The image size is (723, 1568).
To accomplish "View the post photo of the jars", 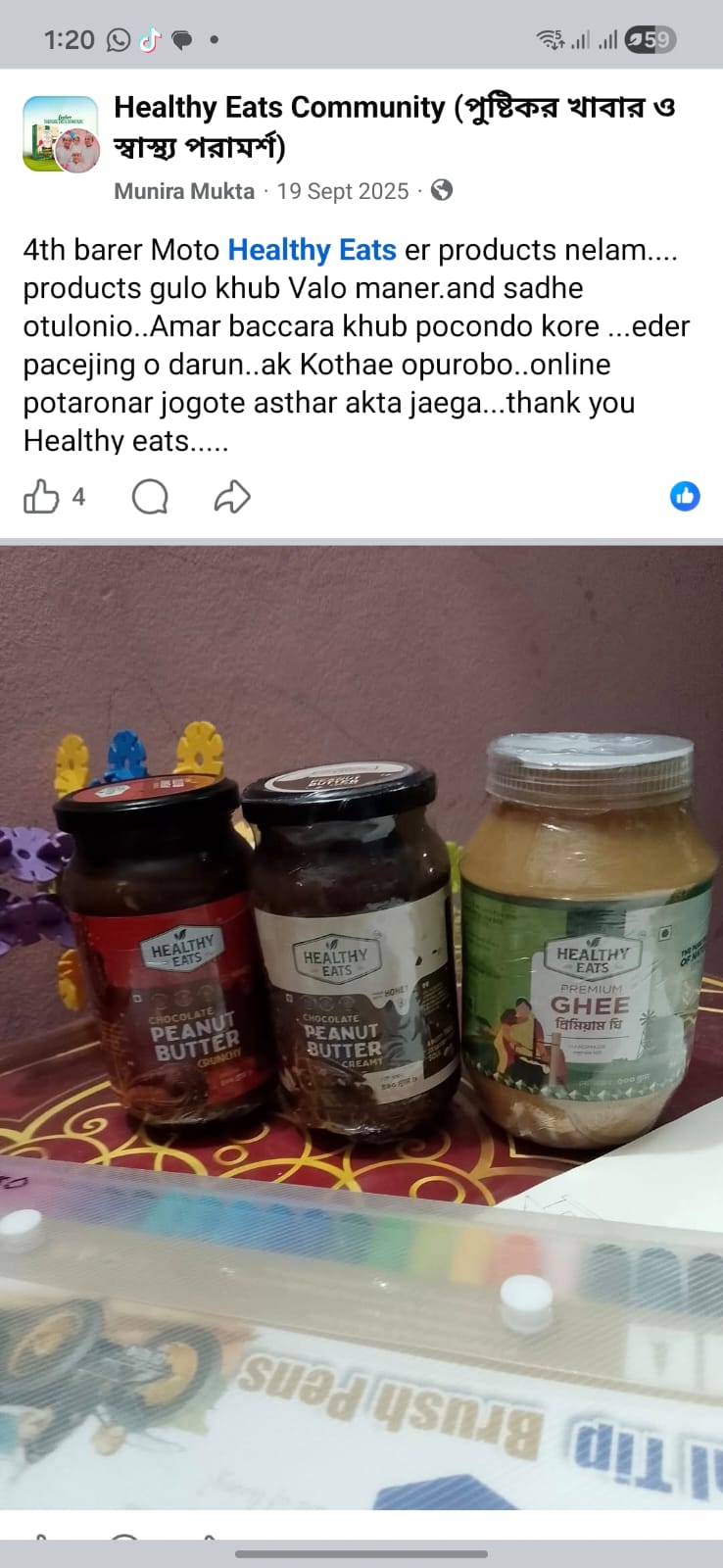I will coord(361,980).
